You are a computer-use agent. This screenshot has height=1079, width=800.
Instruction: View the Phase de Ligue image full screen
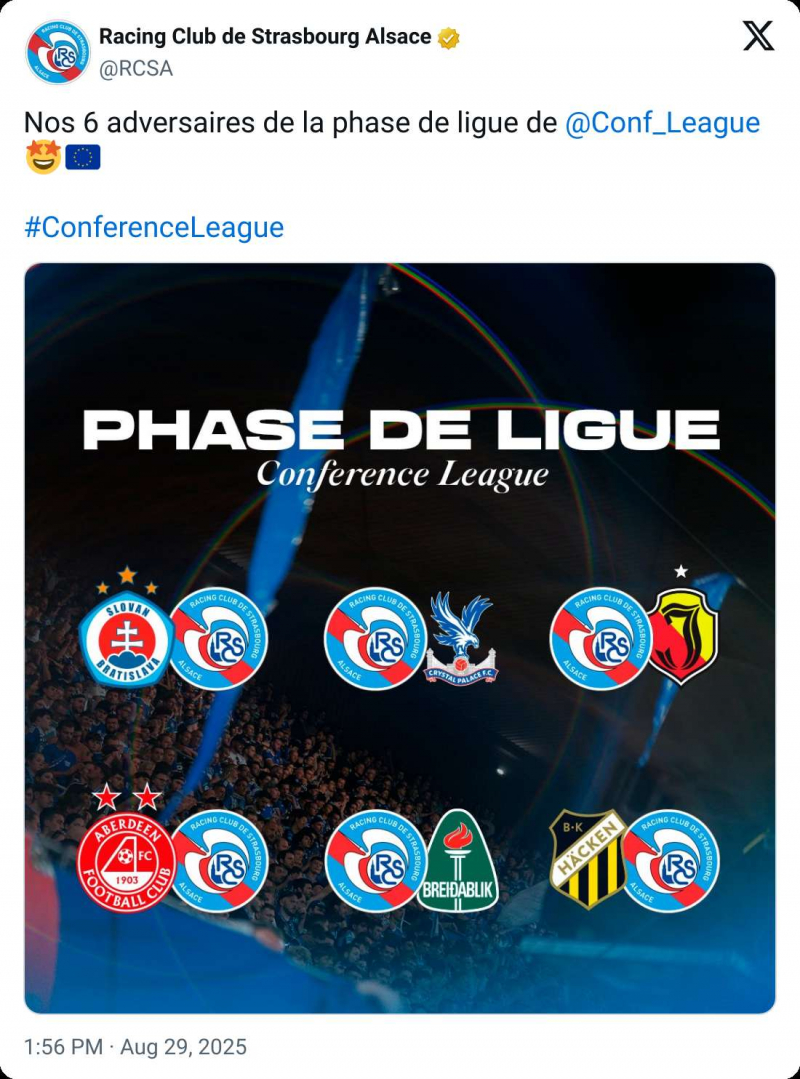(x=400, y=638)
